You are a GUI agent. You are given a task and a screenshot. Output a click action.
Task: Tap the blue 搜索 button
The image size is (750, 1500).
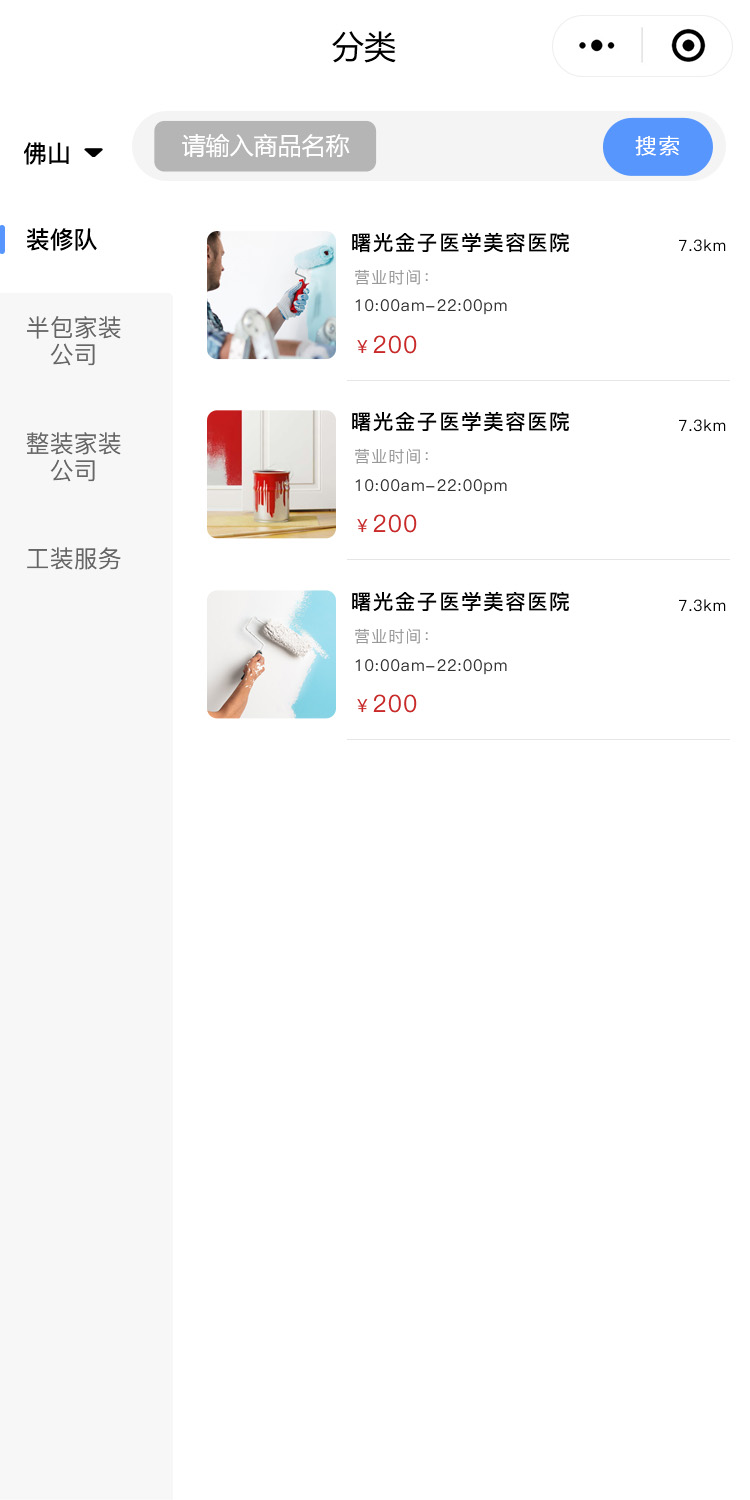pyautogui.click(x=657, y=146)
